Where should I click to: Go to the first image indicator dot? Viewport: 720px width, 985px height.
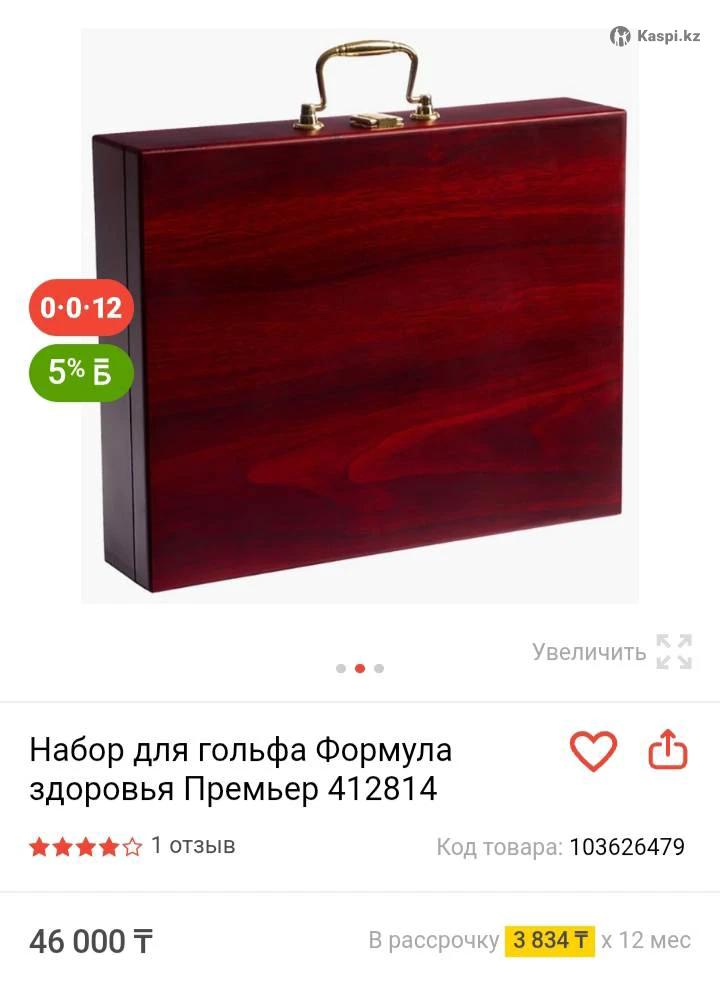(341, 668)
